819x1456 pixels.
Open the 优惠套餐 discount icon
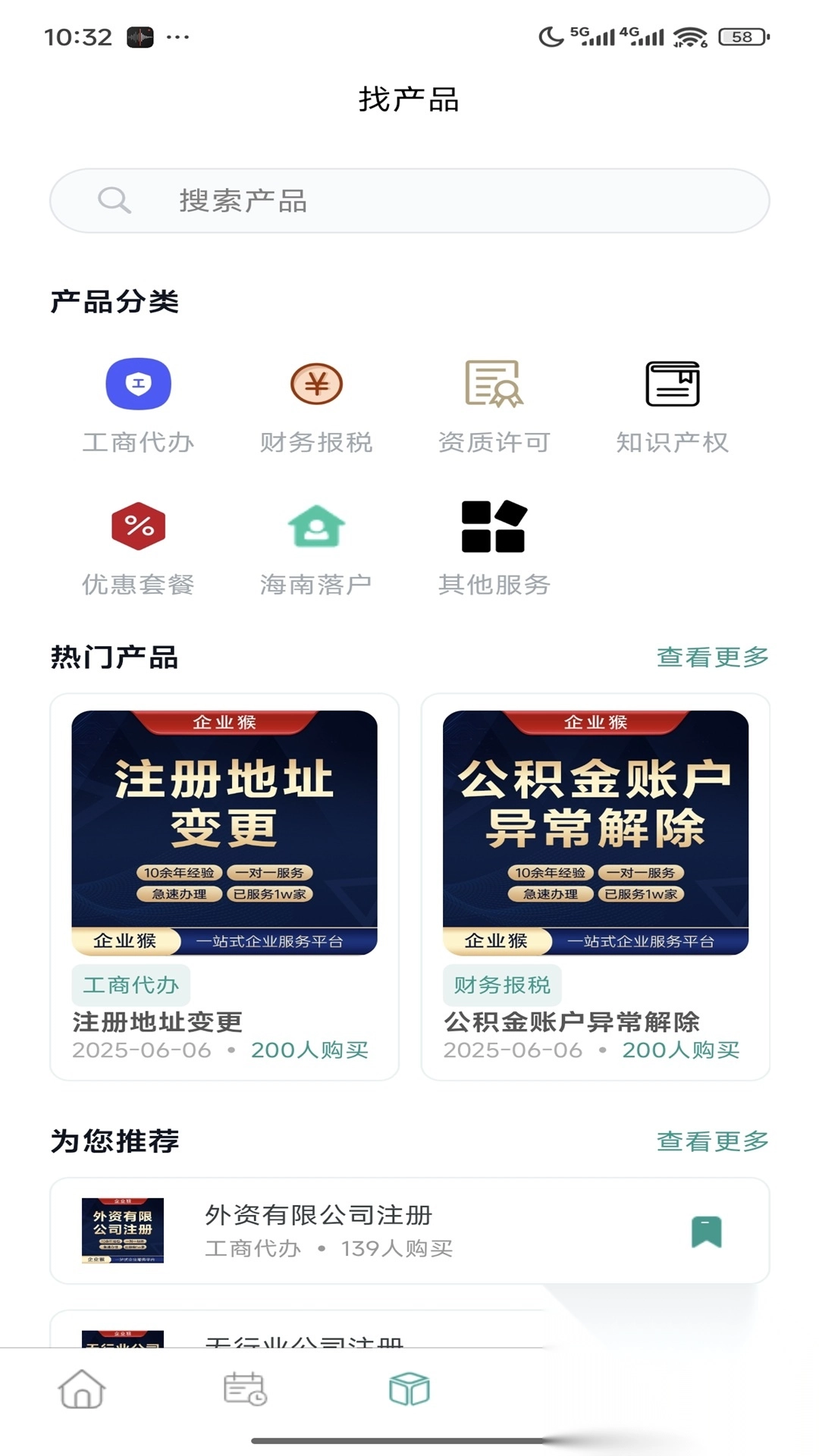tap(137, 527)
